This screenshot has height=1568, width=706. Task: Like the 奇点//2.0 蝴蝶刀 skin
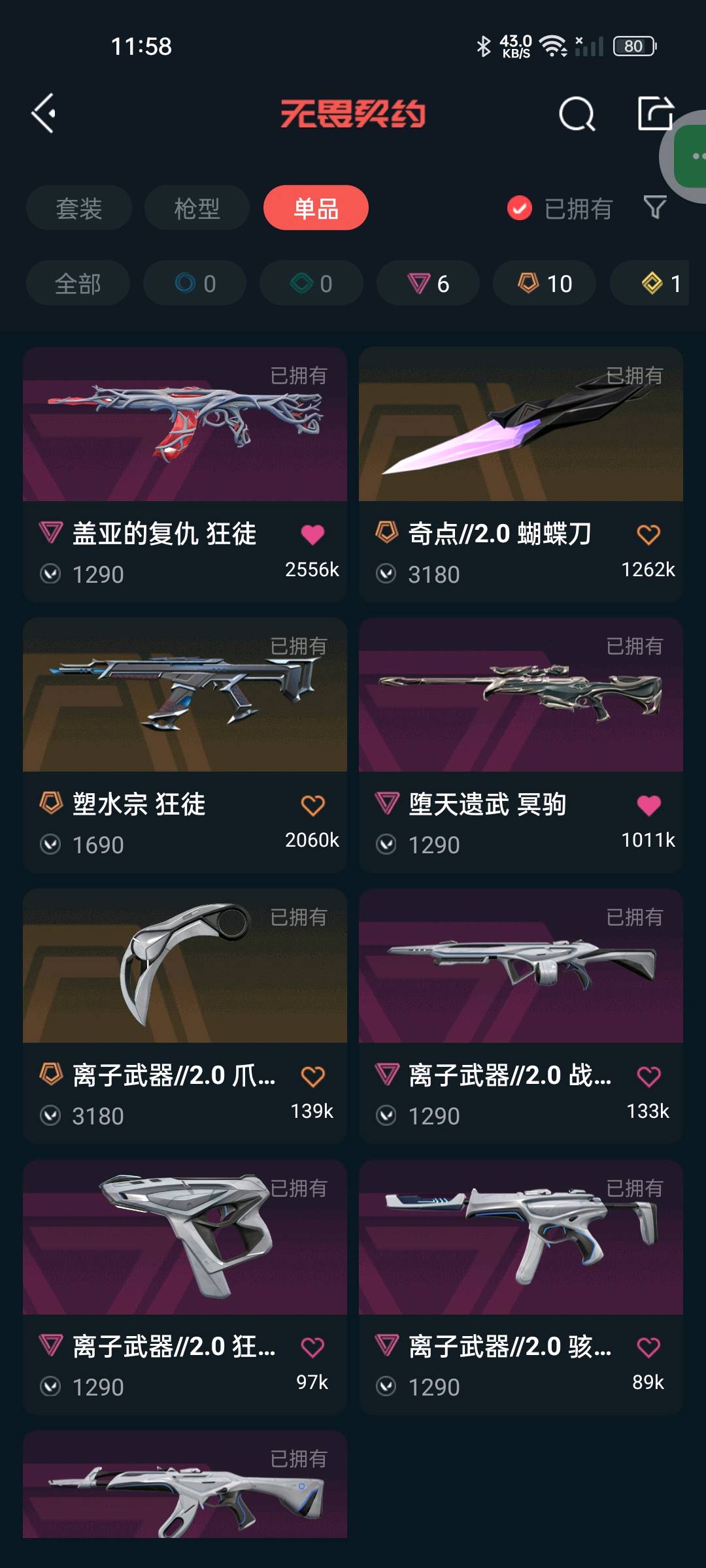click(x=648, y=534)
